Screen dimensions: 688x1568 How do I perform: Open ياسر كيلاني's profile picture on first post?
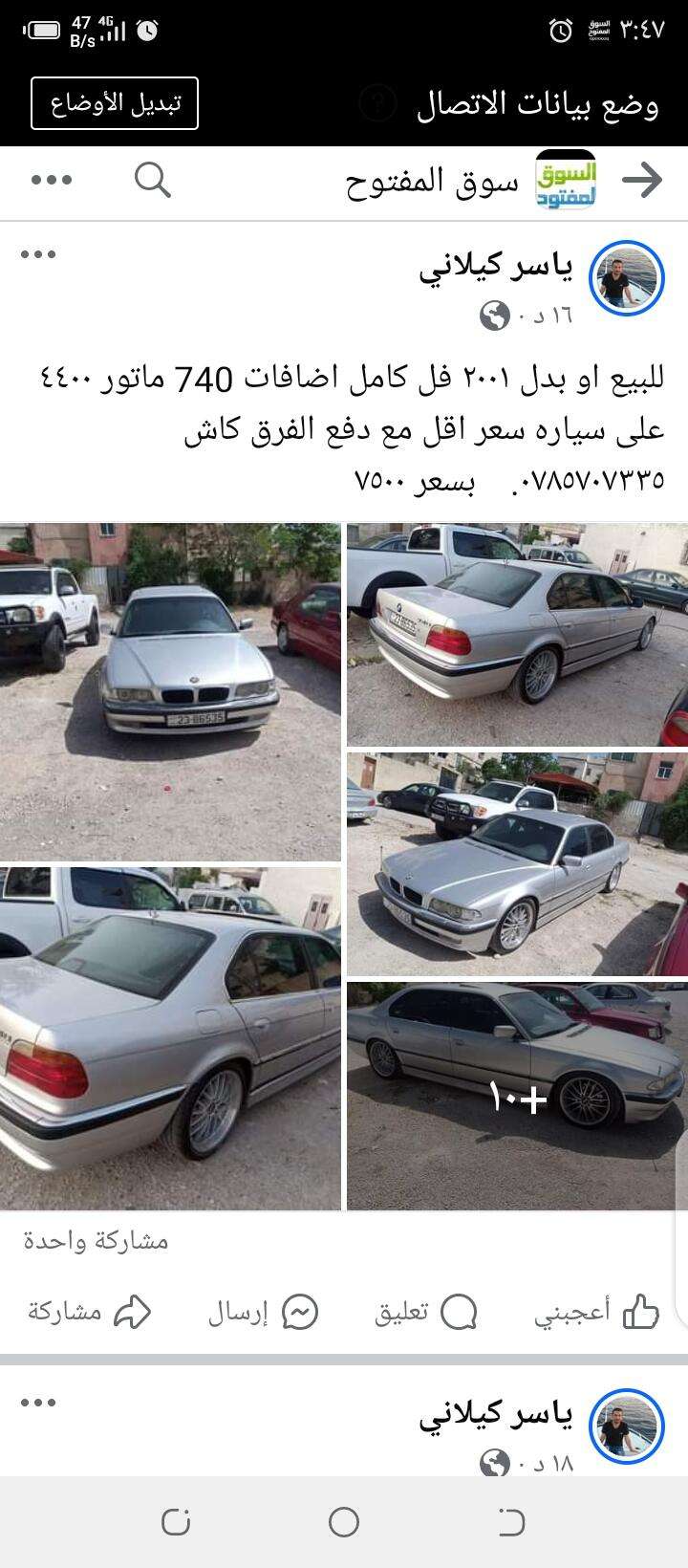[x=627, y=277]
